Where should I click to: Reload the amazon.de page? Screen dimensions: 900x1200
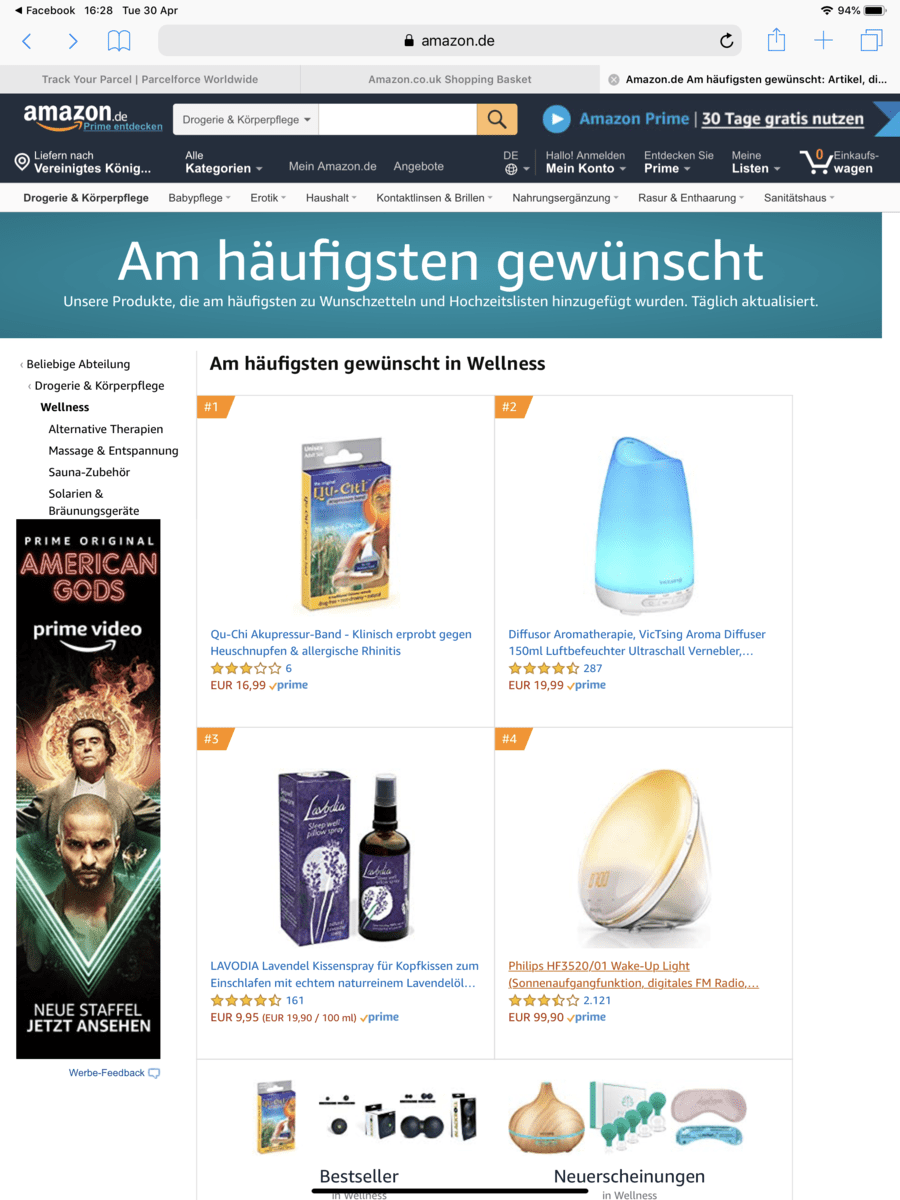click(x=726, y=41)
